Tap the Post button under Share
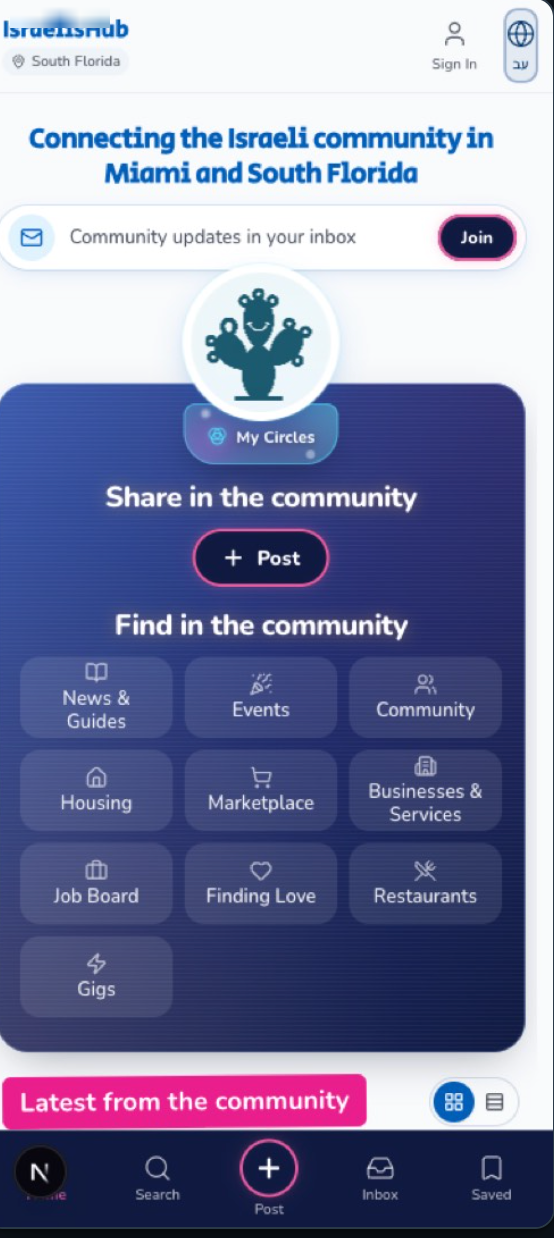The width and height of the screenshot is (554, 1238). (x=261, y=558)
